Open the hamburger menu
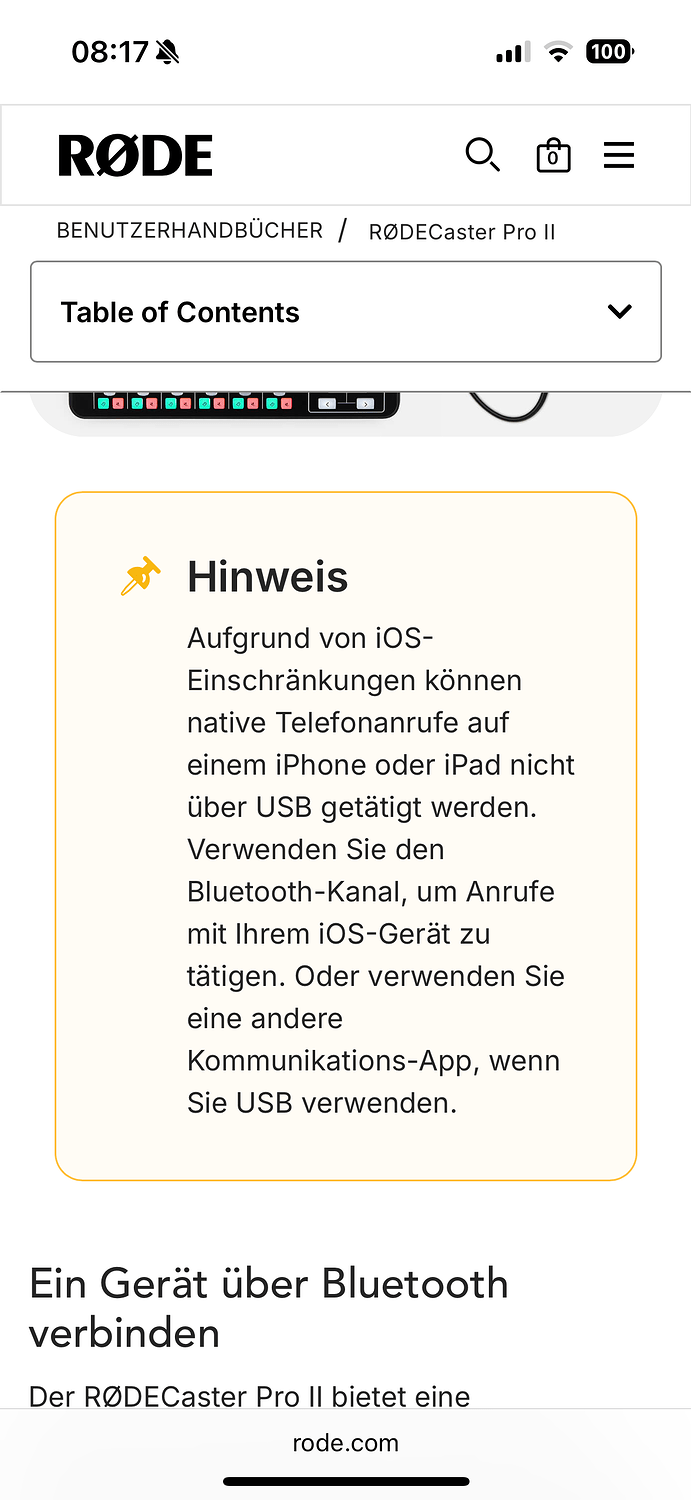Image resolution: width=691 pixels, height=1500 pixels. [619, 155]
